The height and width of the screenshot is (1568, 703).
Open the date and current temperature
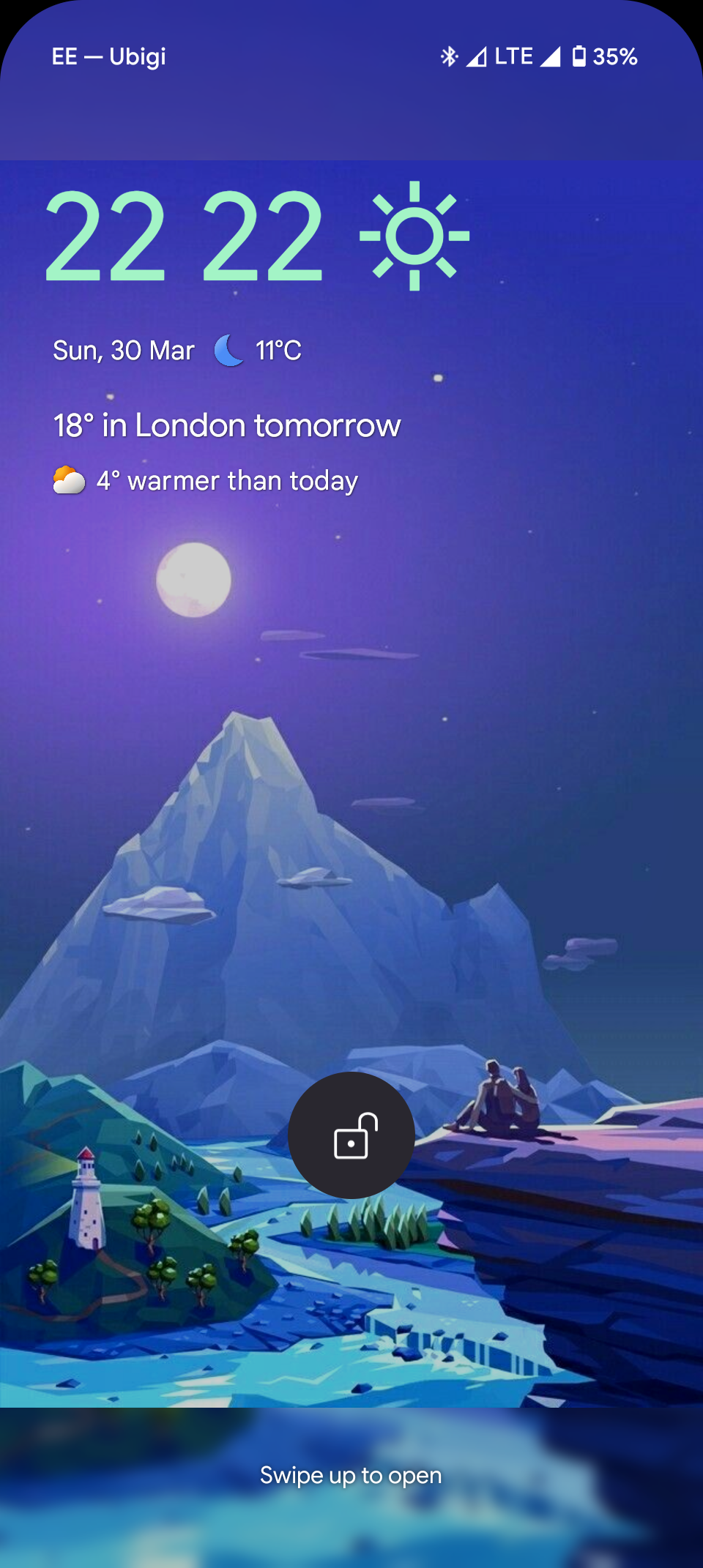(x=177, y=351)
